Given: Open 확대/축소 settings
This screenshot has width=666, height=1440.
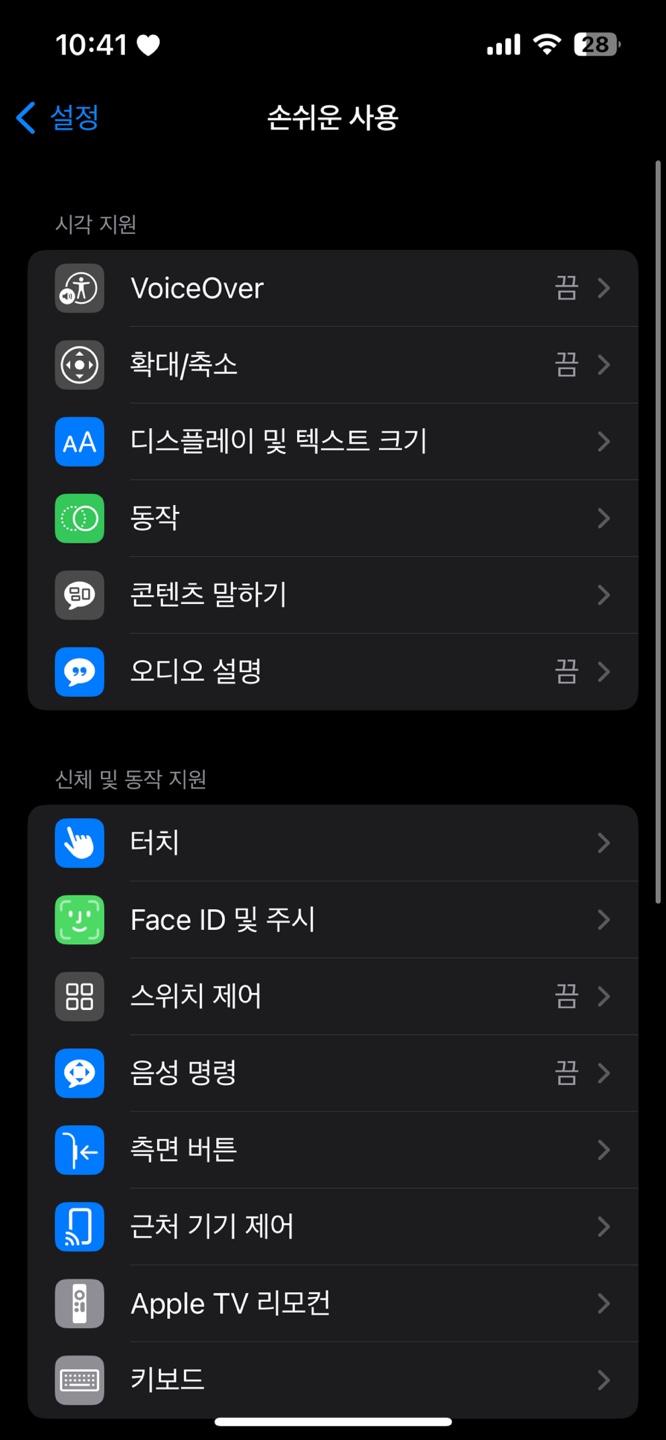Looking at the screenshot, I should 332,365.
